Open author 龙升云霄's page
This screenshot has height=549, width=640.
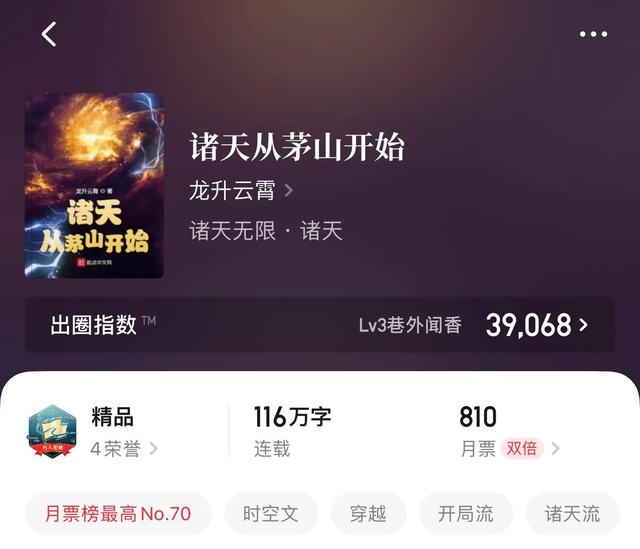point(240,190)
